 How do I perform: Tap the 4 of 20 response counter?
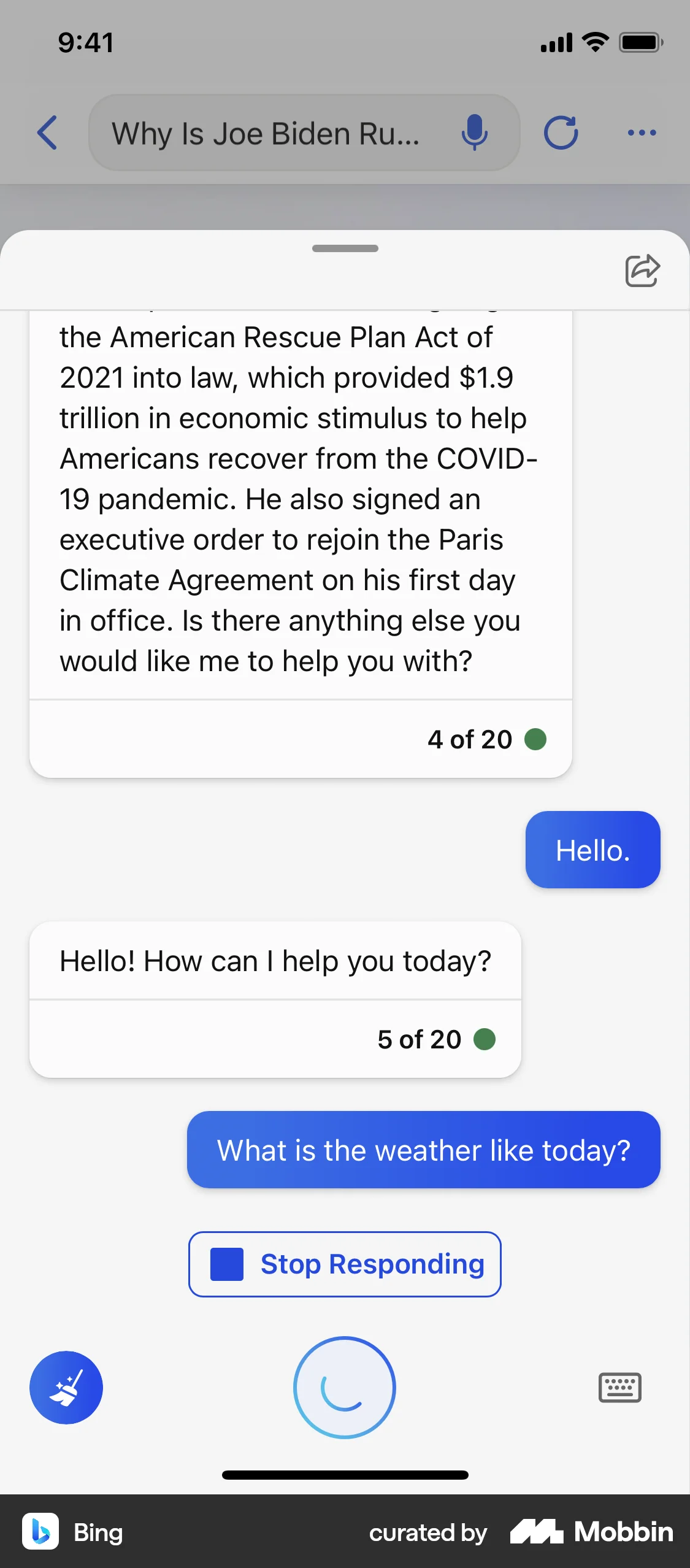[469, 739]
